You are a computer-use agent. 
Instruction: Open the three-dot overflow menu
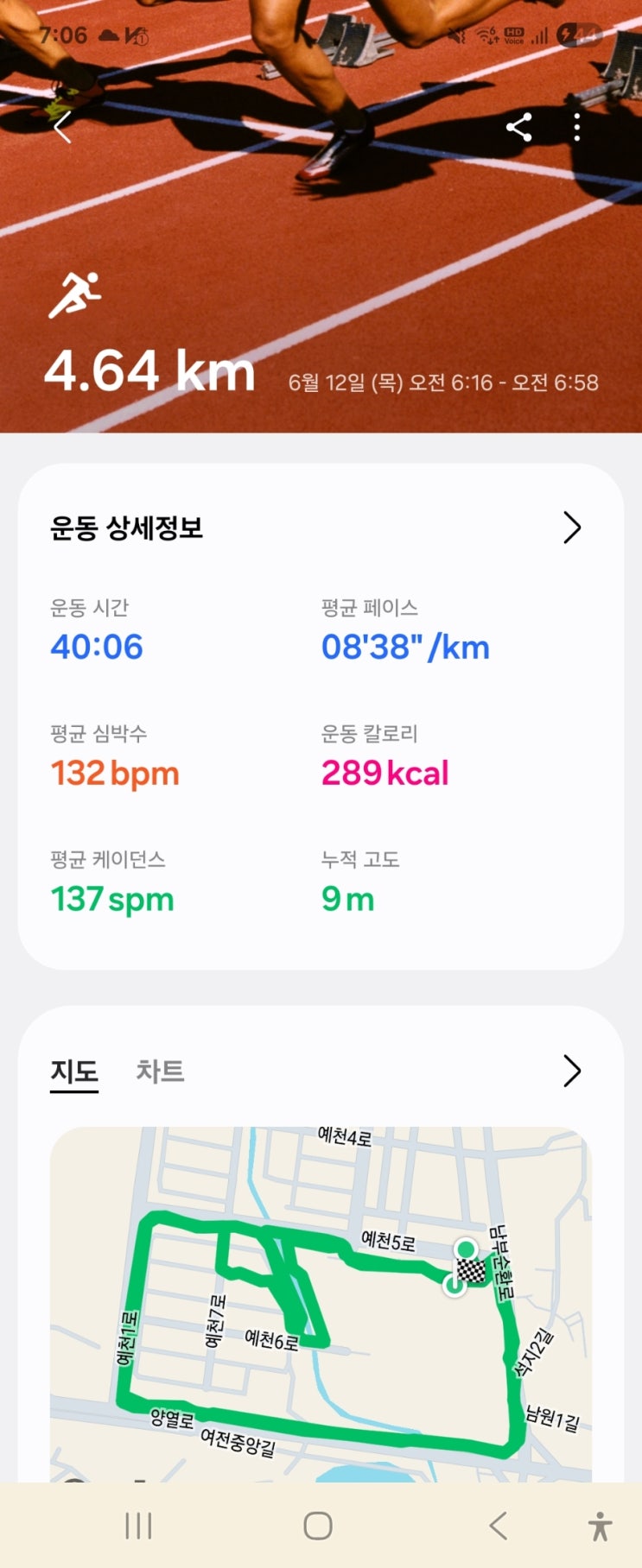pos(577,128)
